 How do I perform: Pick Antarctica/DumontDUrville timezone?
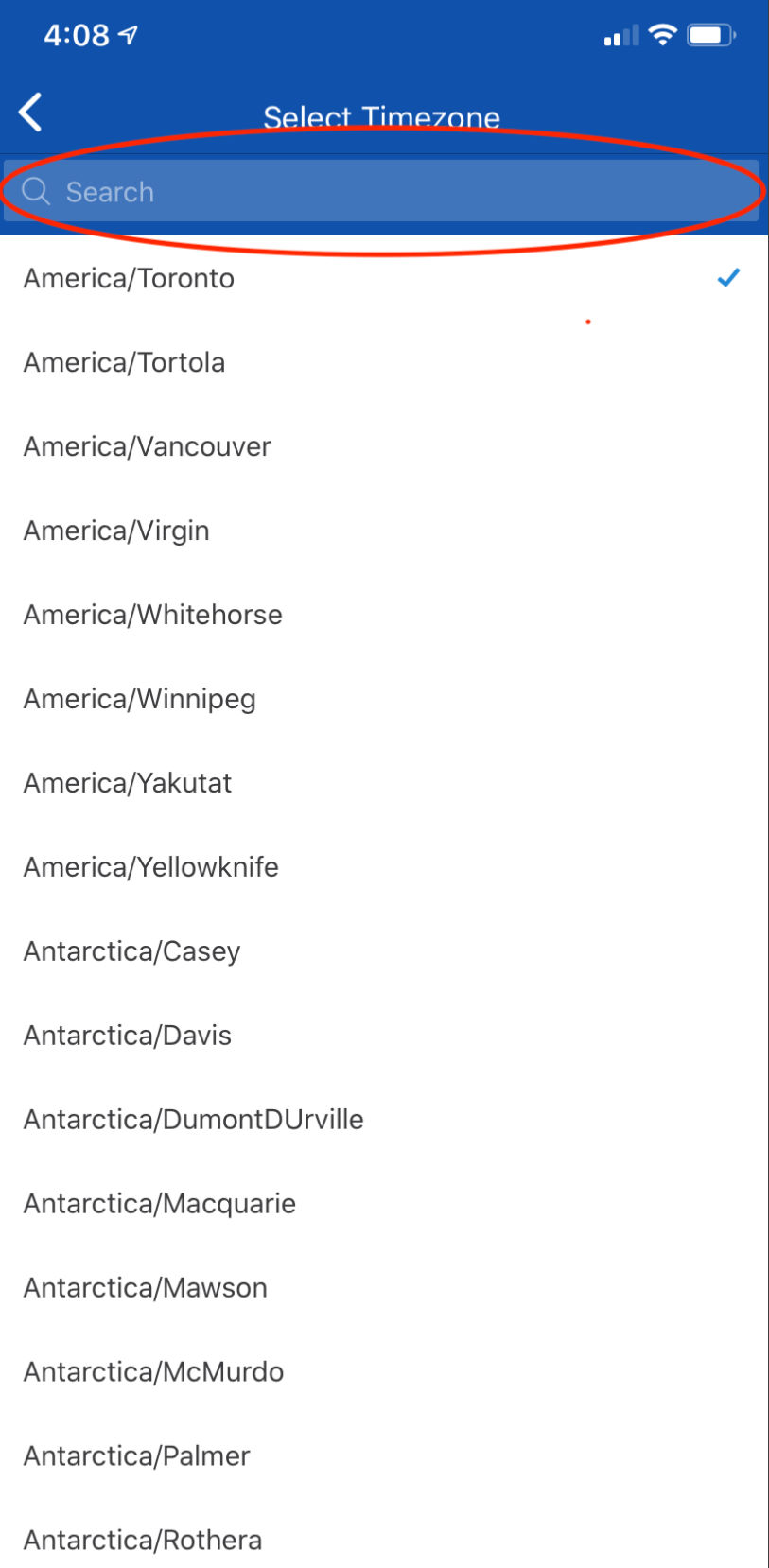coord(194,1120)
